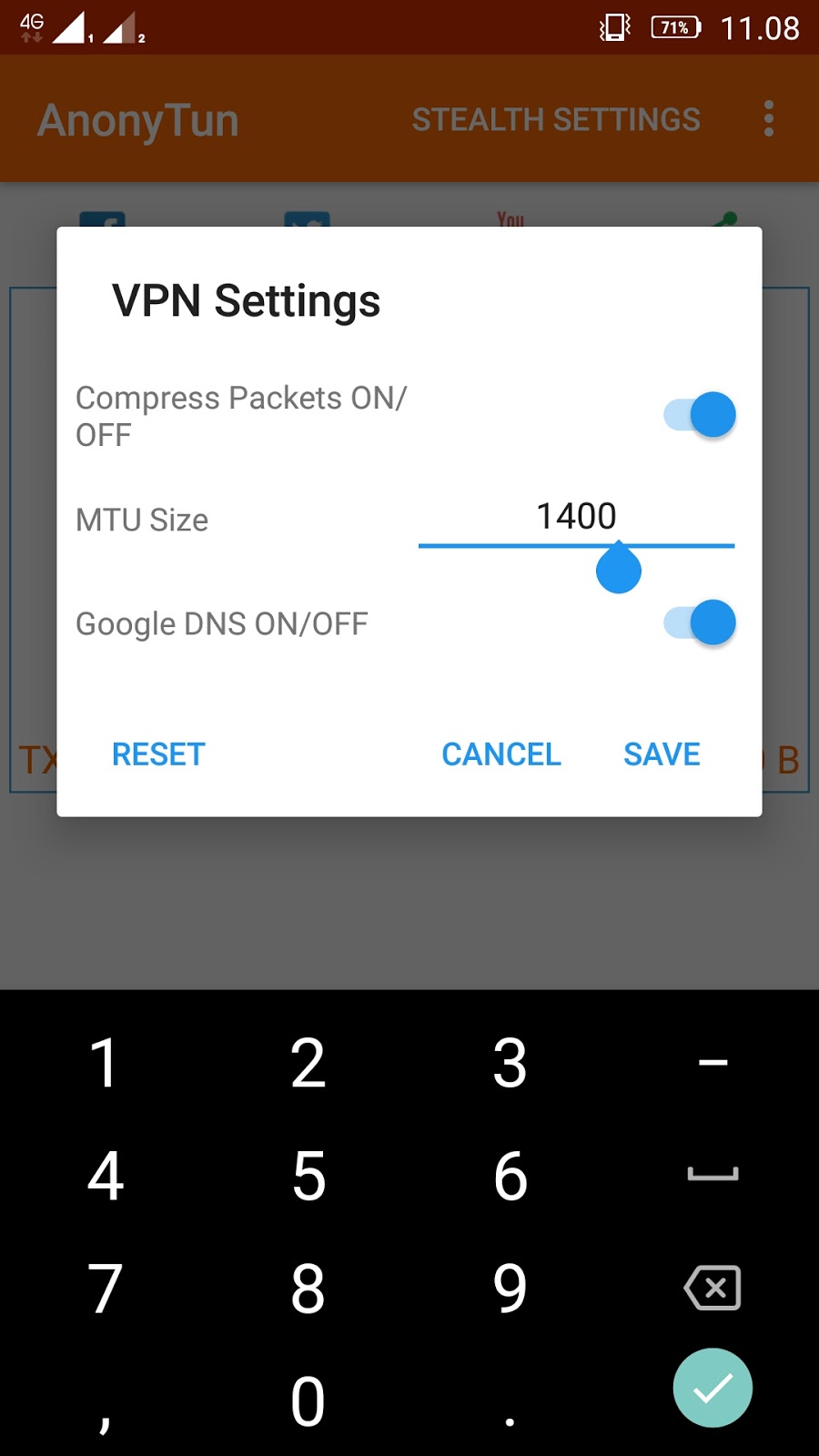The width and height of the screenshot is (819, 1456).
Task: Tap the MTU Size field showing 1400
Action: tap(576, 517)
